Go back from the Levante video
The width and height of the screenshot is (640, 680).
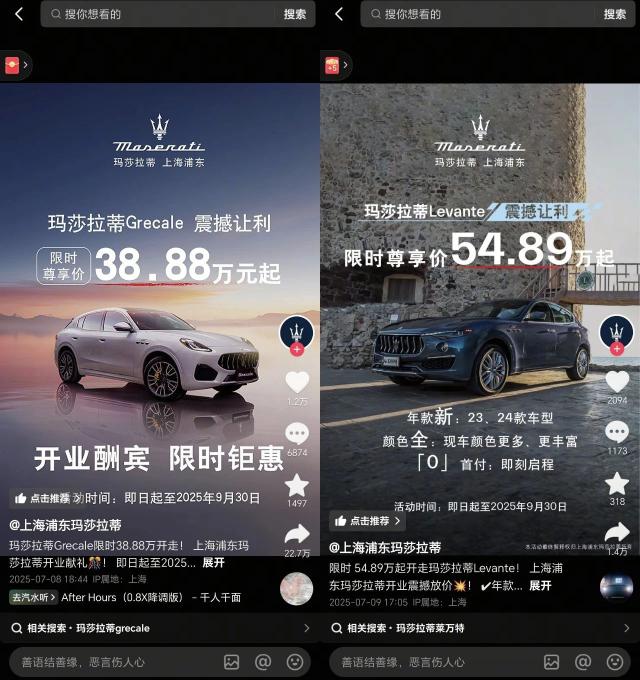coord(338,14)
